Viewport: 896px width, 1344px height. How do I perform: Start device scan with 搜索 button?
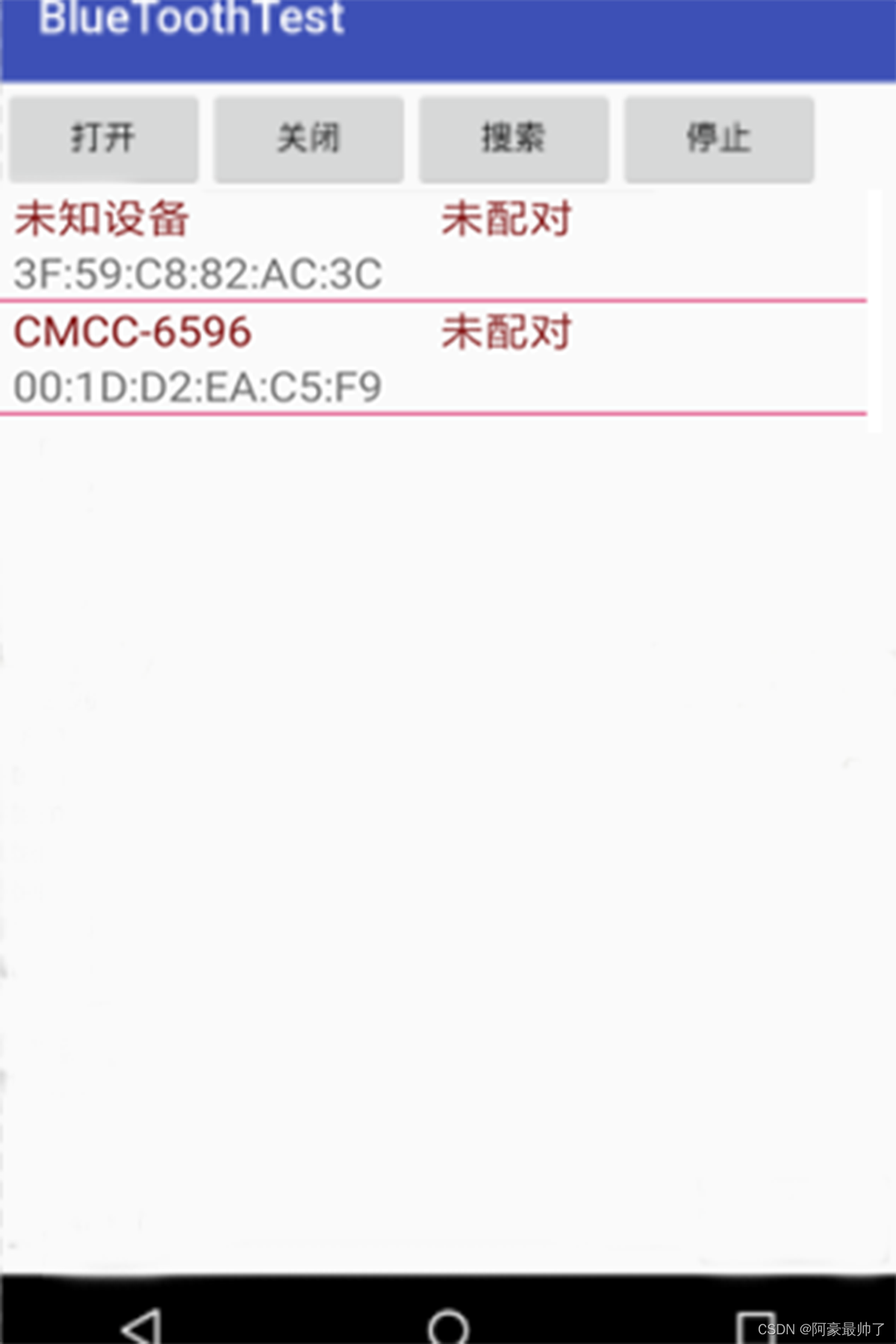(514, 139)
